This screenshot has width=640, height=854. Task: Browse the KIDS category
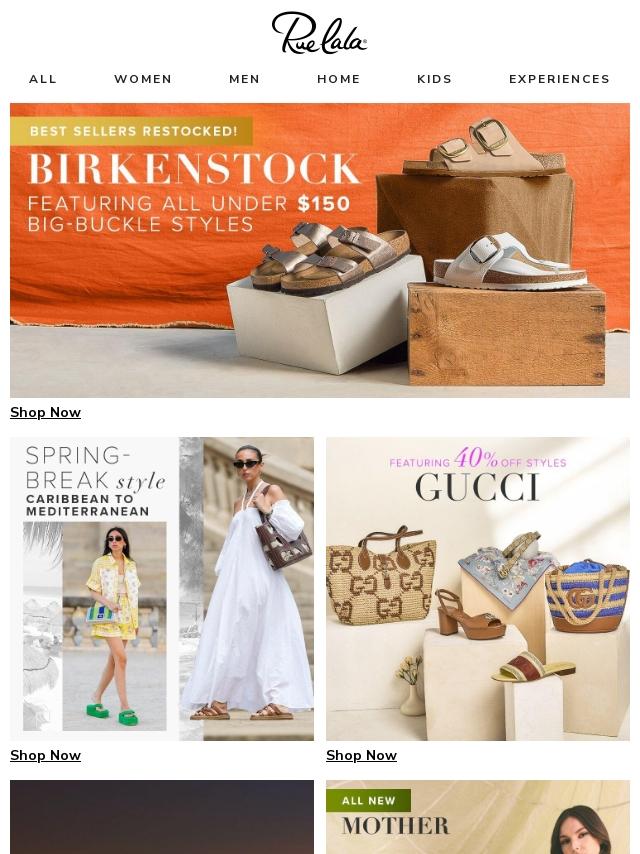pyautogui.click(x=434, y=79)
